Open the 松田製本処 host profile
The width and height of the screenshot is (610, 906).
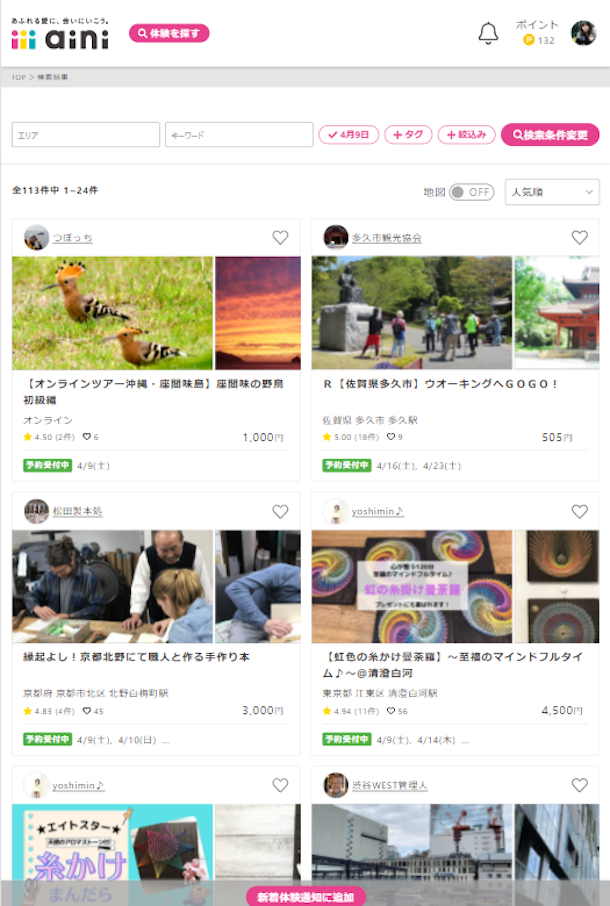(x=77, y=511)
